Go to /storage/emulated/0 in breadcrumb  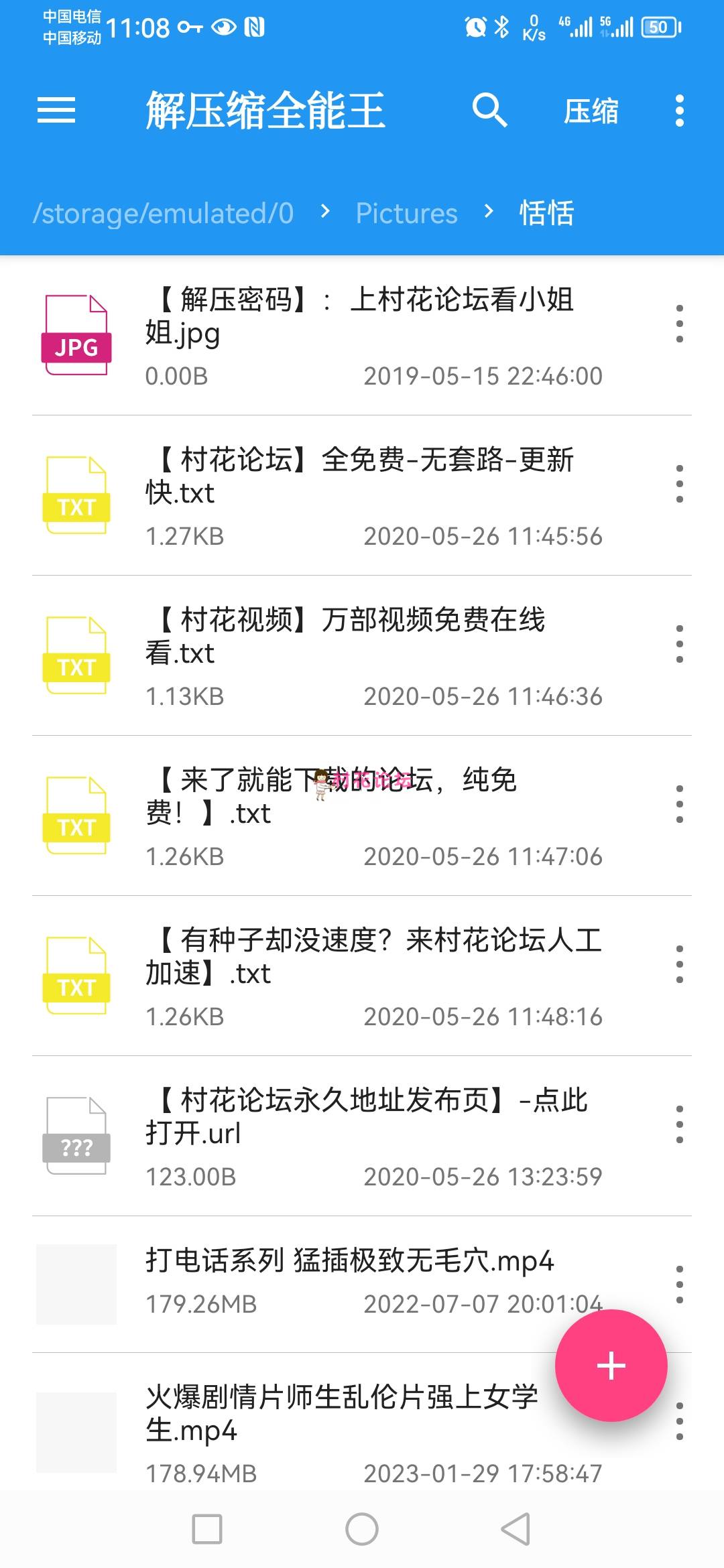(x=164, y=213)
